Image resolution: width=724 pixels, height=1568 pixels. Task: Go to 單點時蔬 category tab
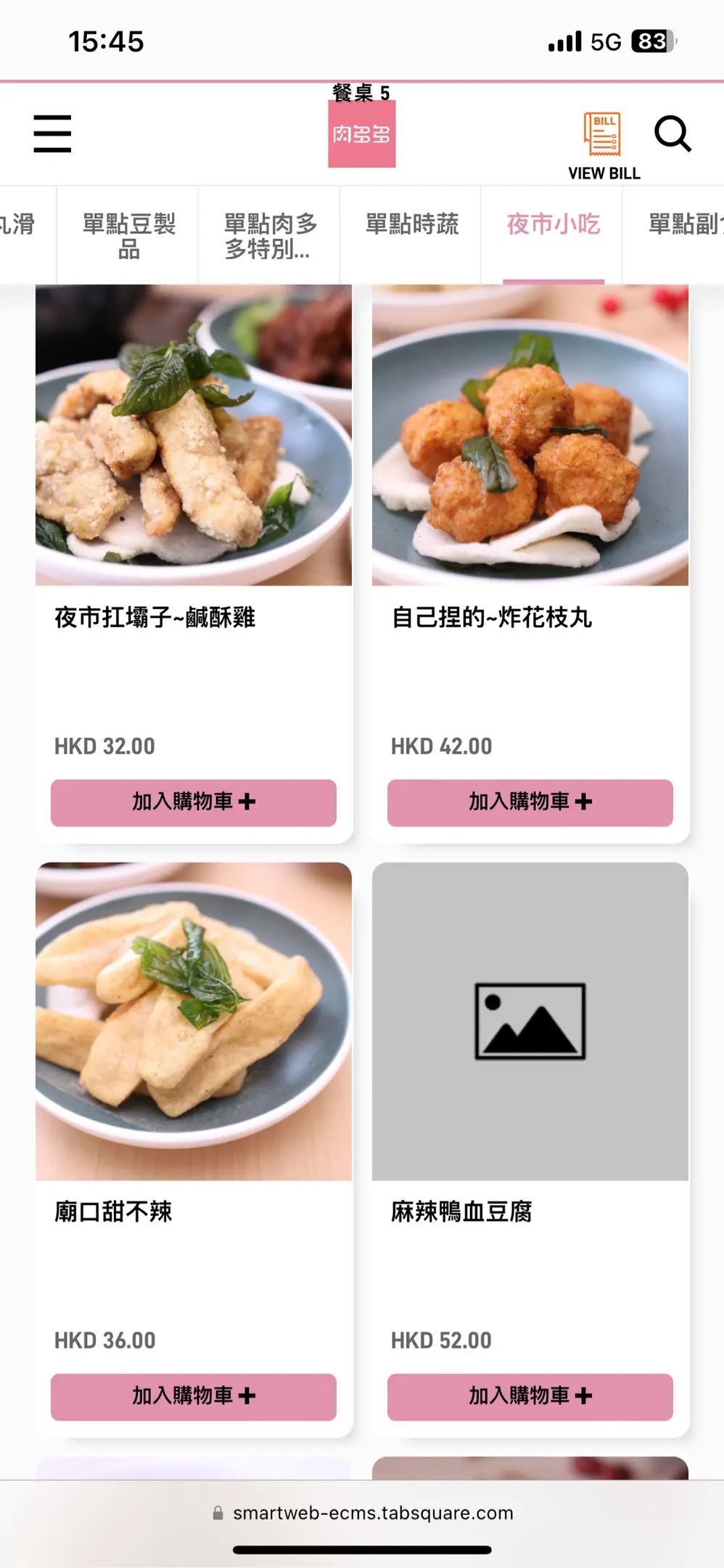[411, 225]
